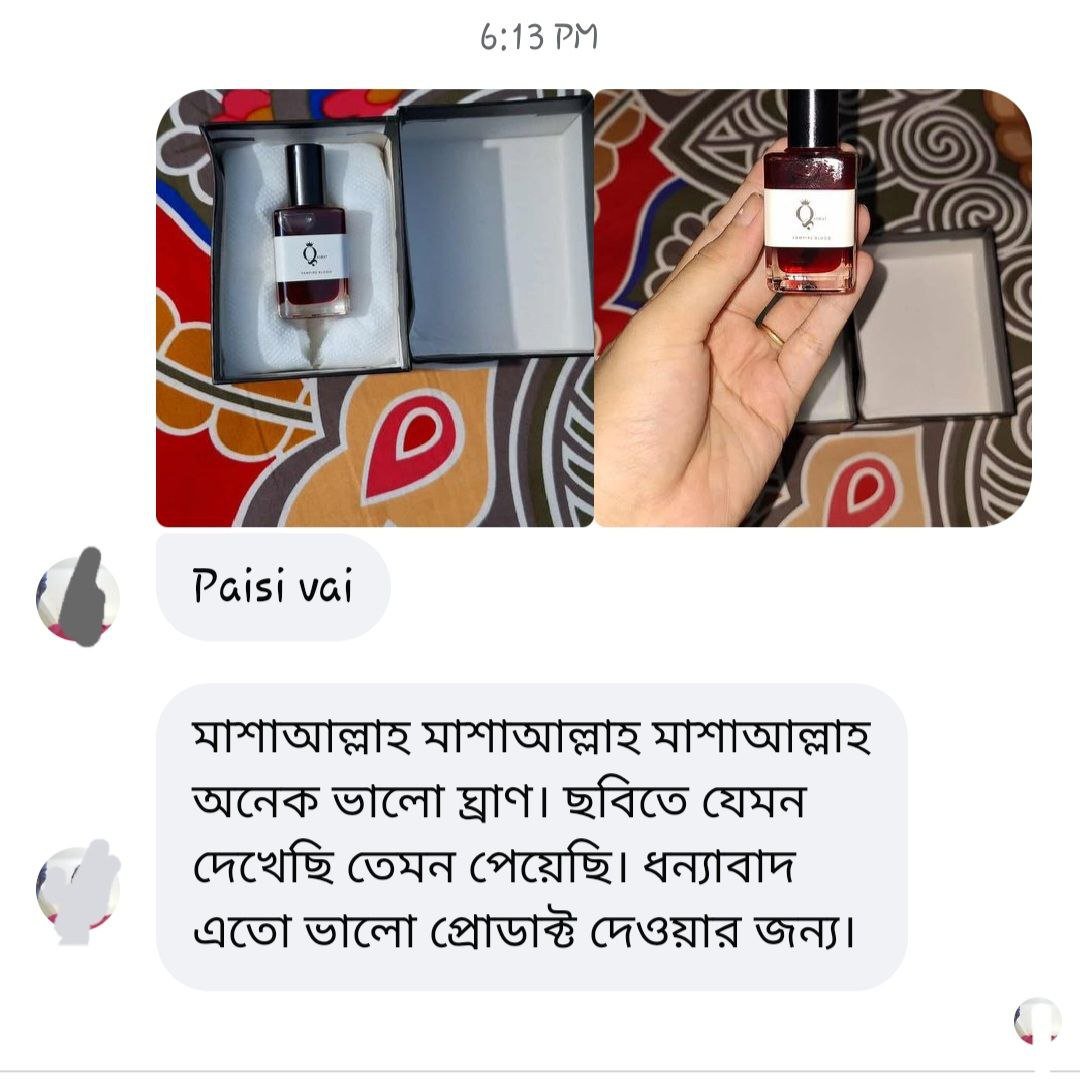This screenshot has height=1088, width=1080.
Task: Open sender's avatar beside the Bengali message
Action: coord(78,890)
